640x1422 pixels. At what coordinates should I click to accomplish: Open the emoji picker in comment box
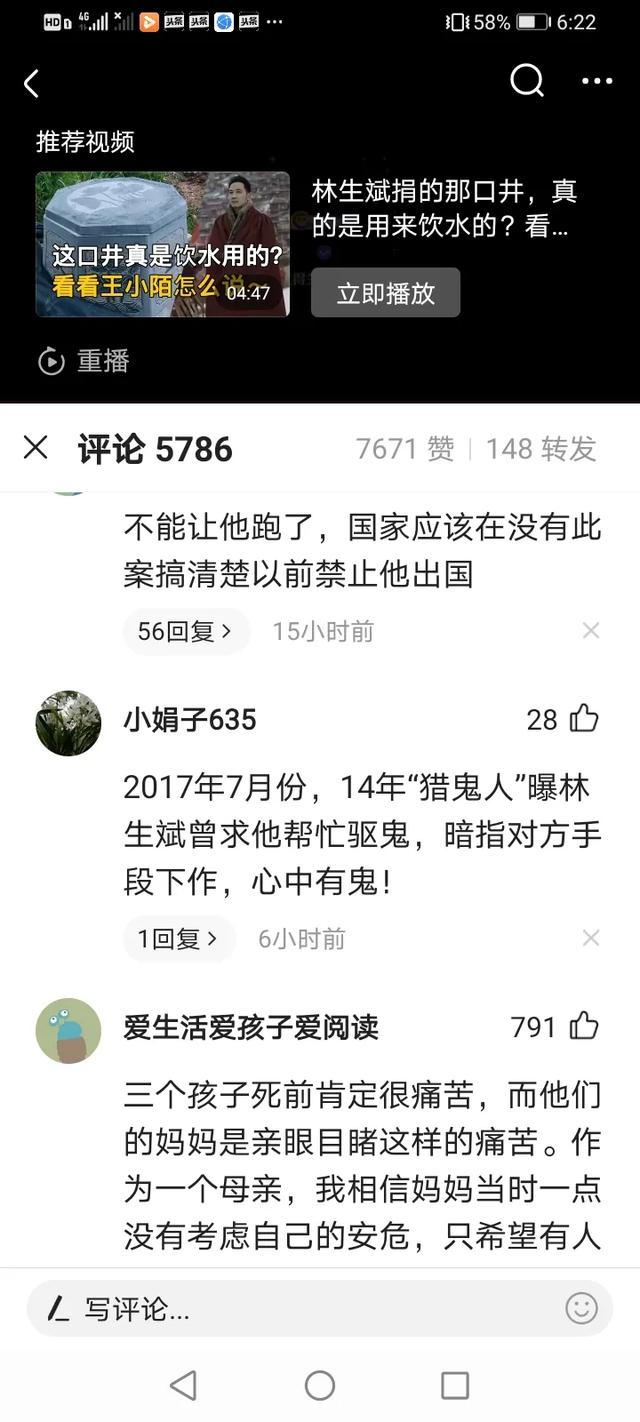[581, 1308]
